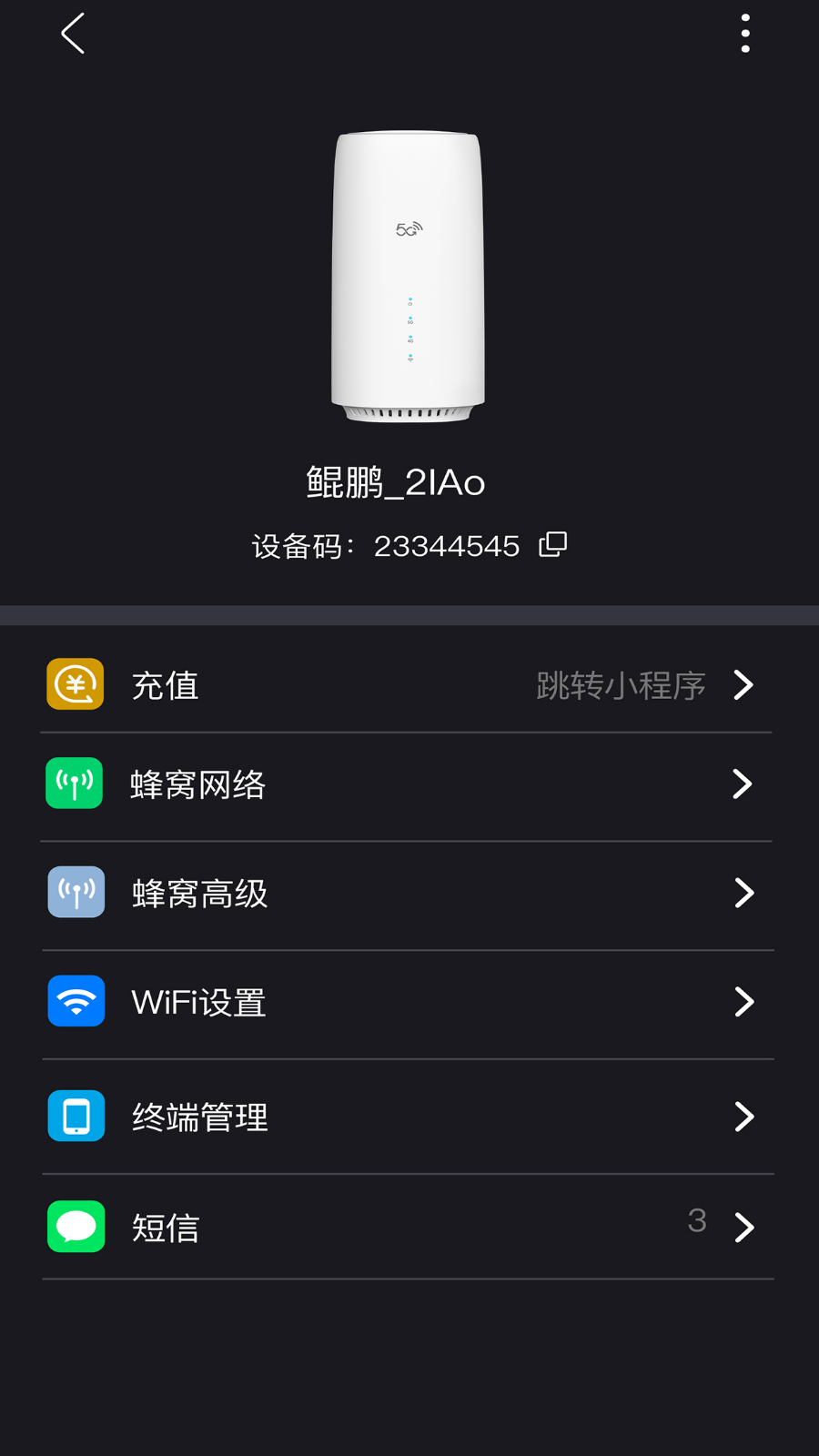Expand the 短信 row chevron

pos(743,1228)
